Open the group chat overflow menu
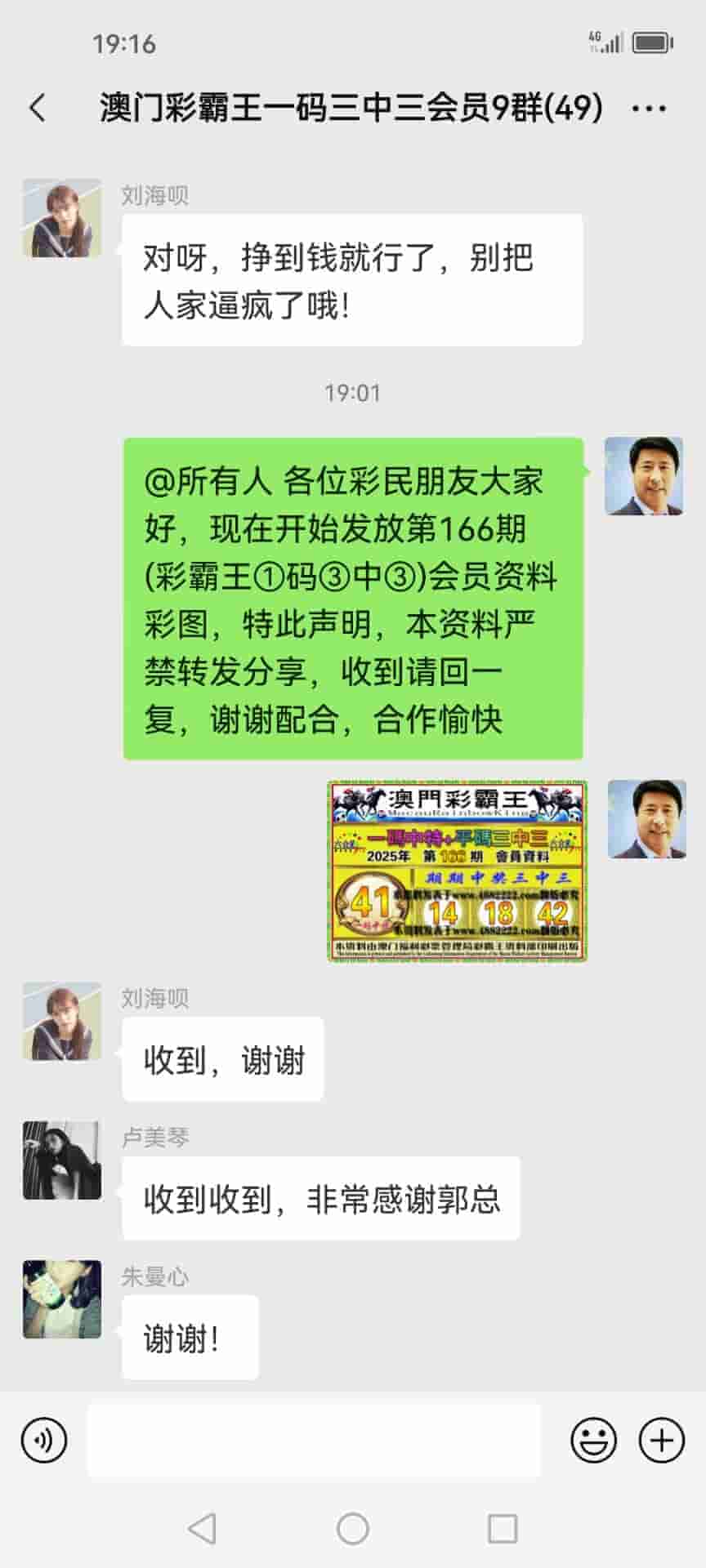 click(649, 108)
